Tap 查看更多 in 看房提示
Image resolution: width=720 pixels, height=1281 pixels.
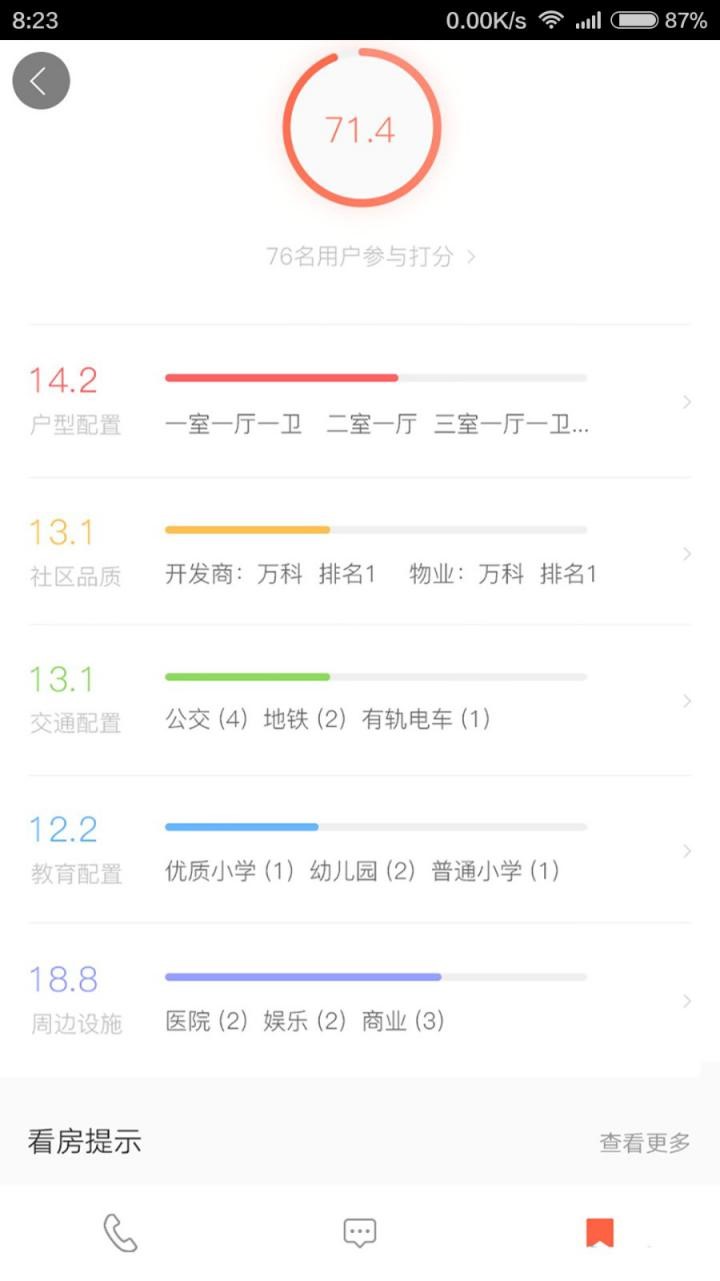[644, 1142]
